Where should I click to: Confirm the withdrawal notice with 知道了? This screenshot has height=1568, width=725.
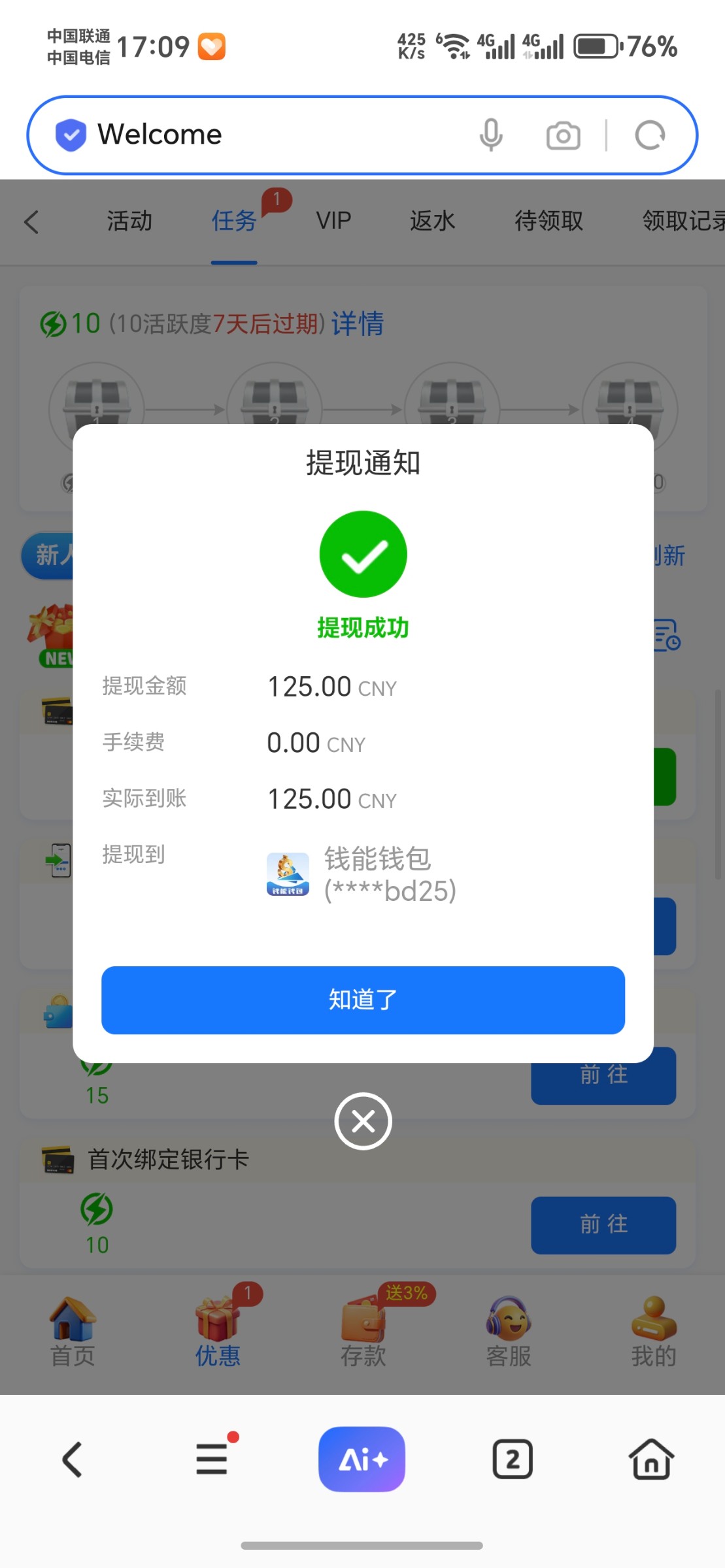(363, 1000)
